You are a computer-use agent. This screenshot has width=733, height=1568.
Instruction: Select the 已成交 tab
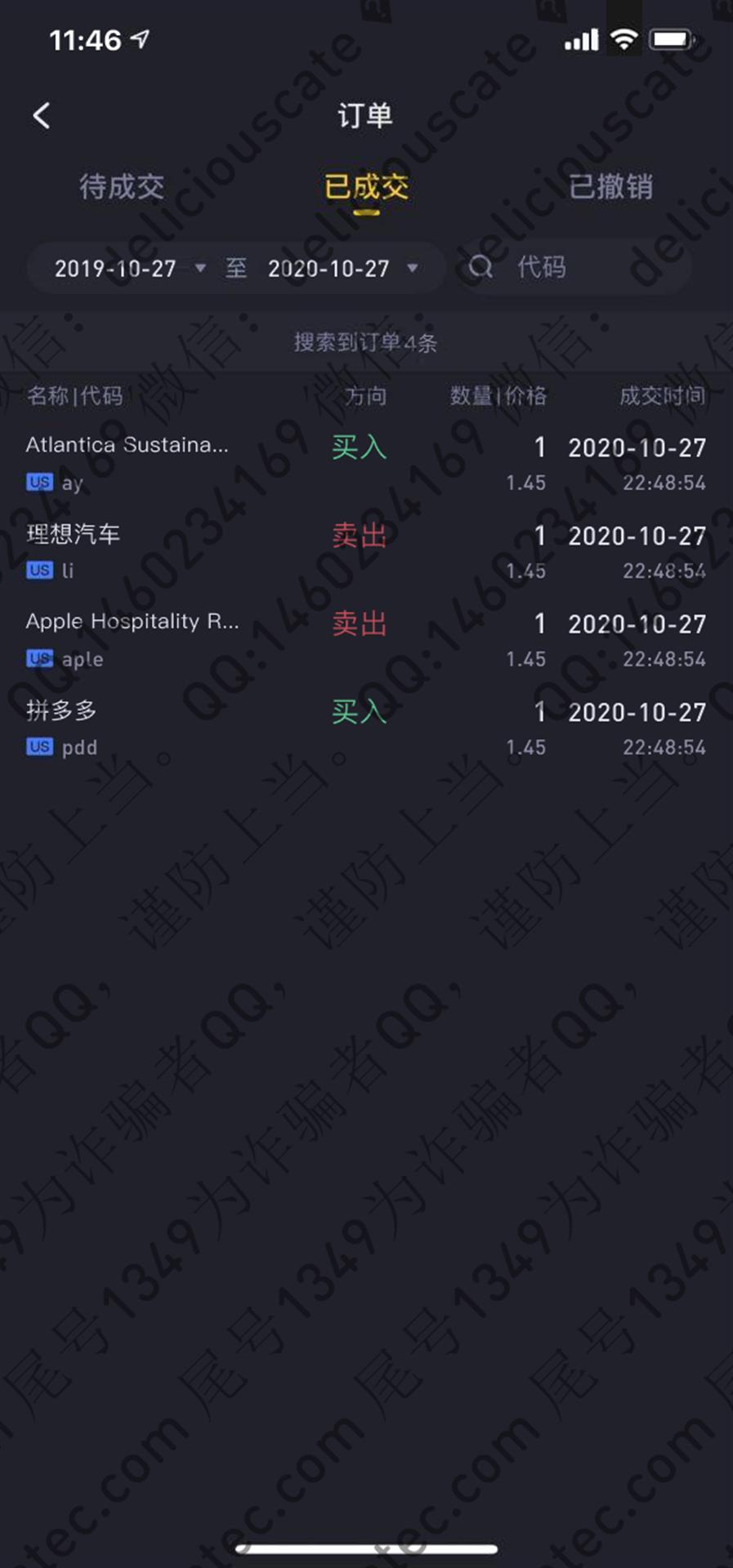click(x=366, y=187)
